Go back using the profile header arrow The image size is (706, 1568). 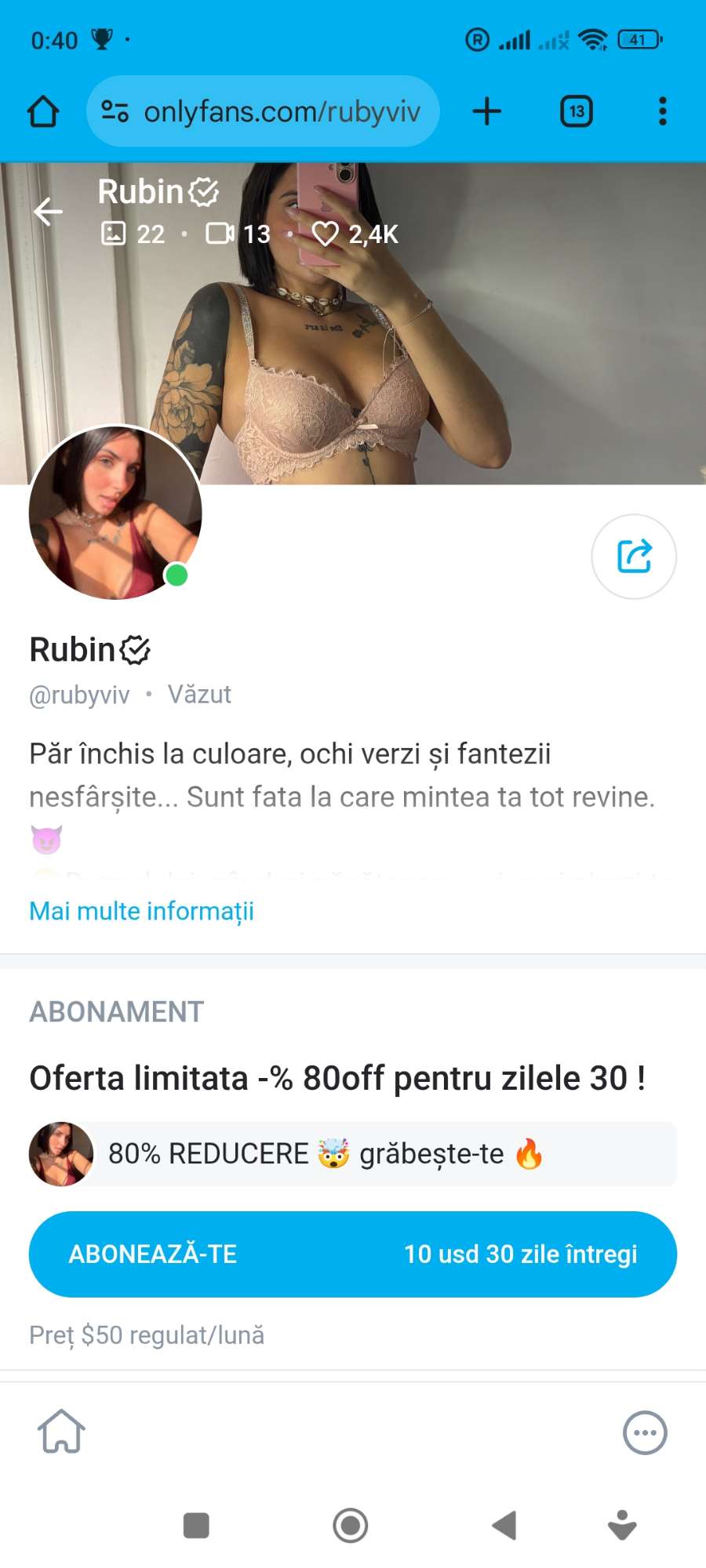tap(49, 212)
